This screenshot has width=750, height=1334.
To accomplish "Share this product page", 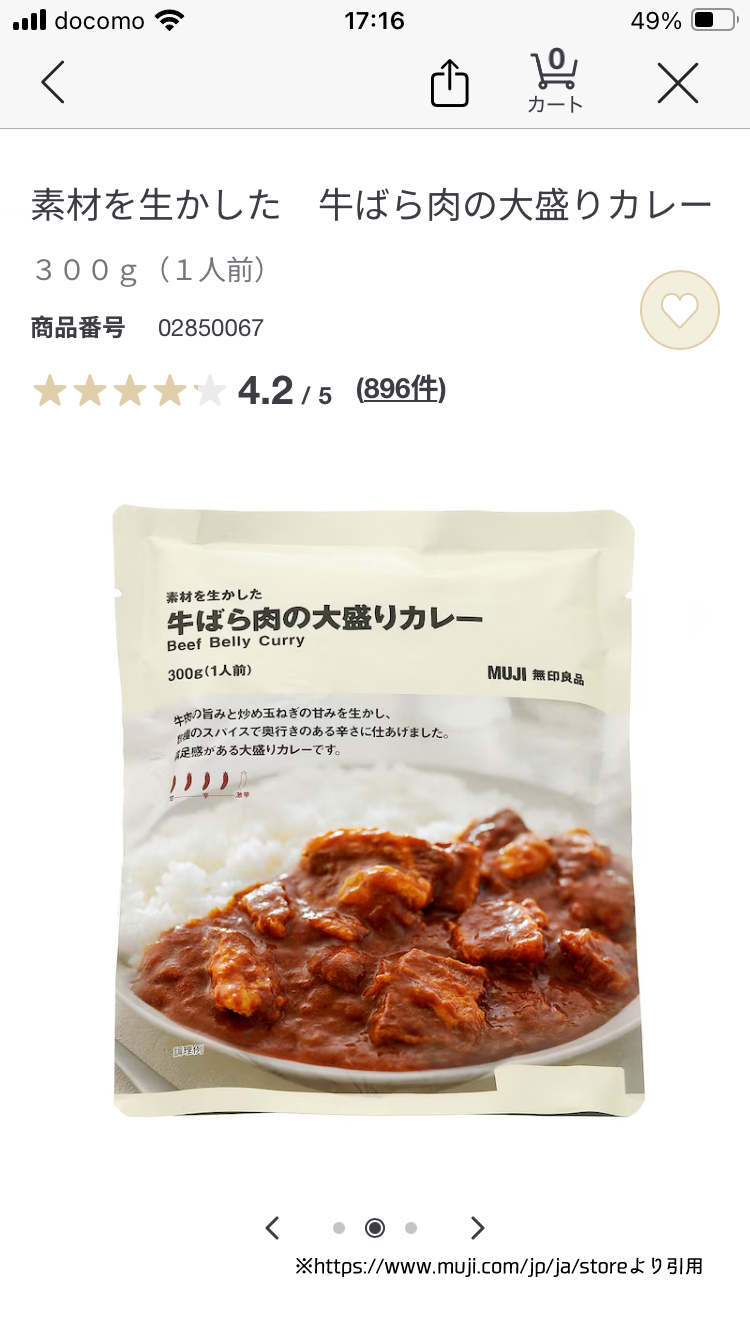I will pos(450,83).
